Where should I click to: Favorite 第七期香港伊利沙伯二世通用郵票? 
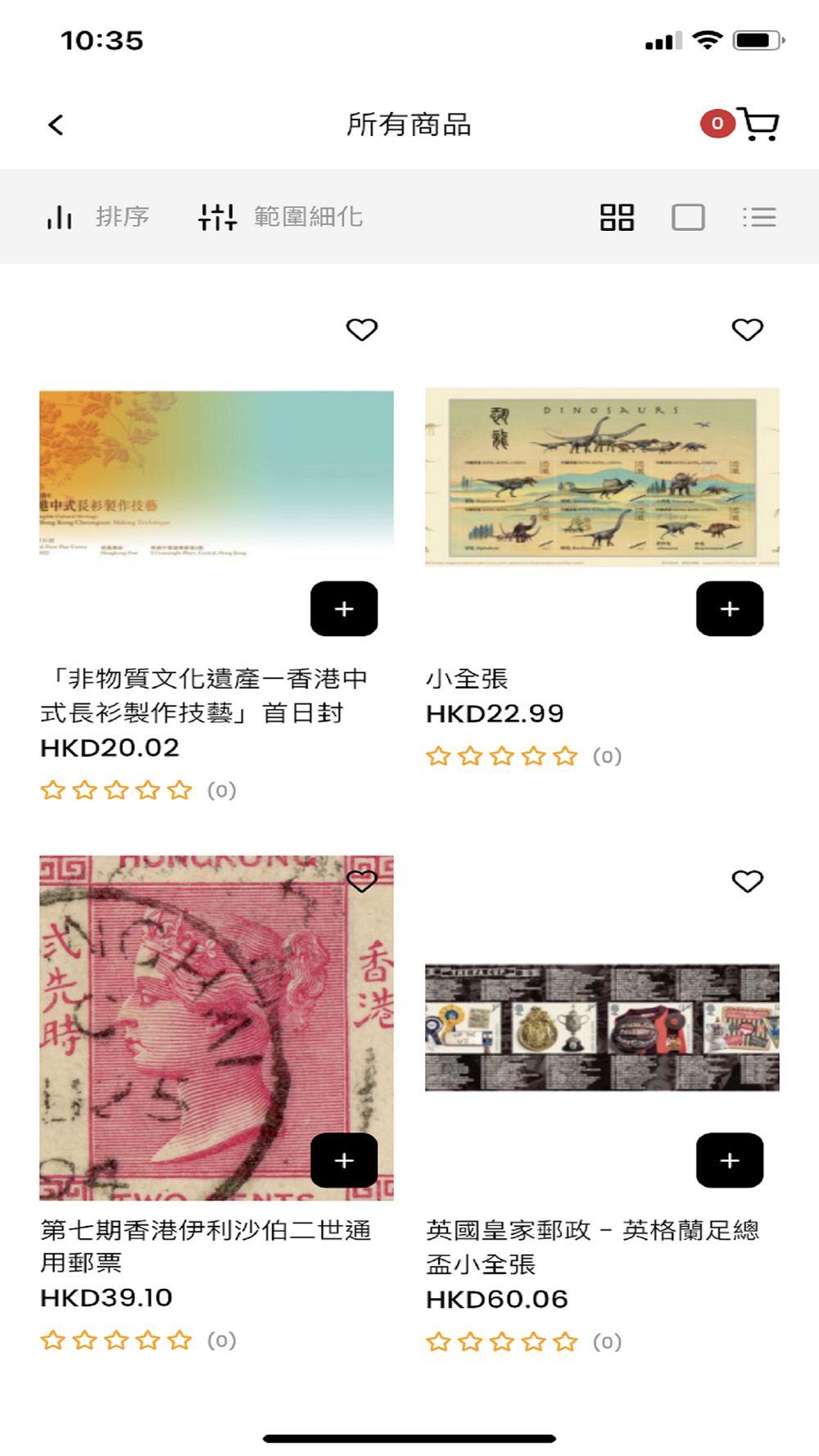pos(361,881)
